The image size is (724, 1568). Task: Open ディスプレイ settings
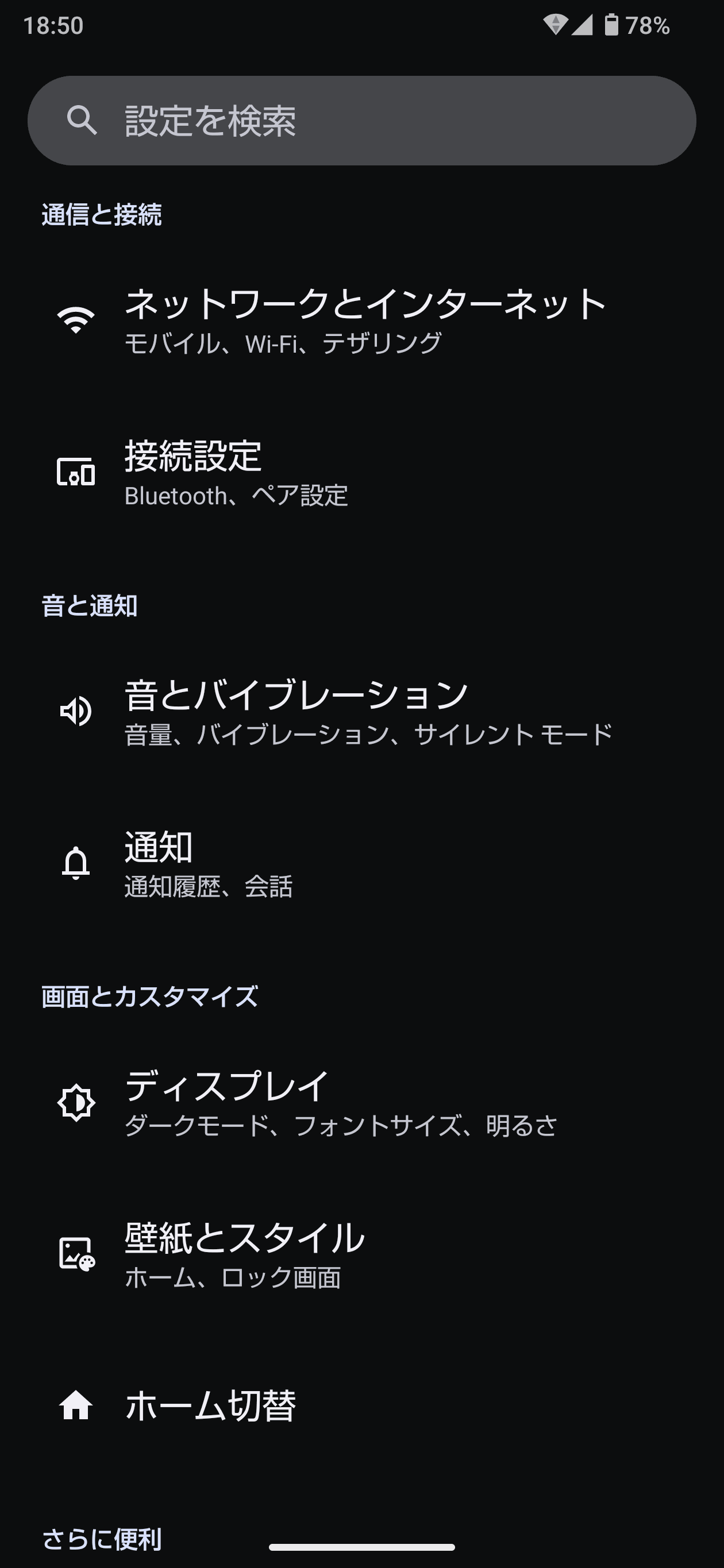[x=341, y=1102]
